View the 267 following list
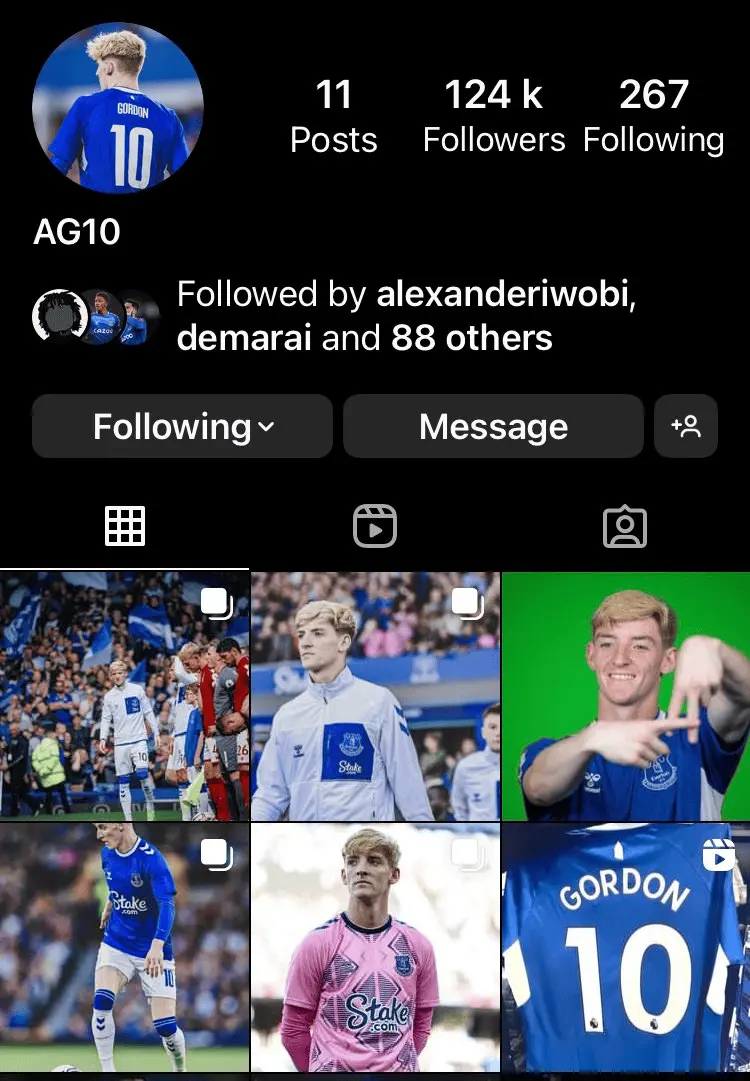The height and width of the screenshot is (1081, 750). 653,116
